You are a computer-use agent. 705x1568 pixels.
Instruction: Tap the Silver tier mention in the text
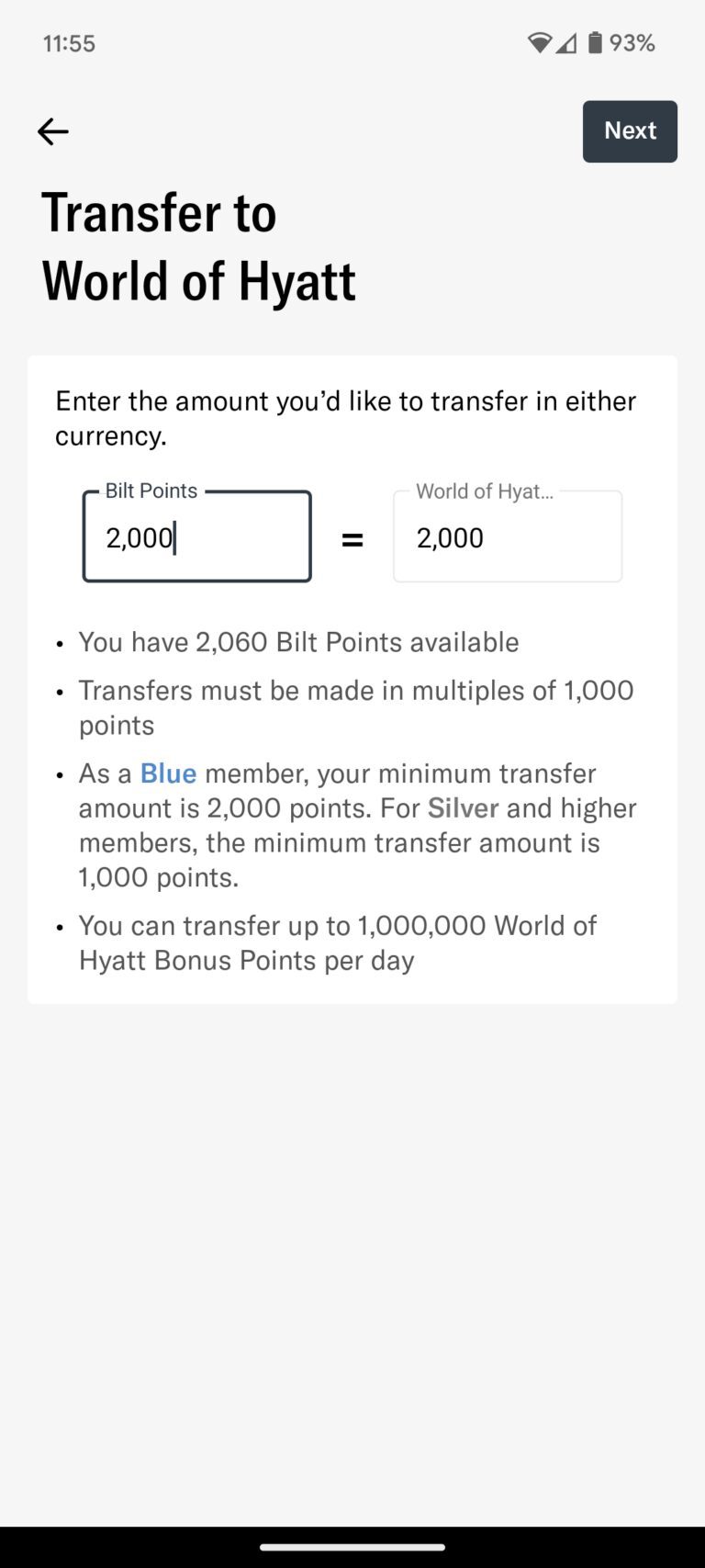coord(463,807)
